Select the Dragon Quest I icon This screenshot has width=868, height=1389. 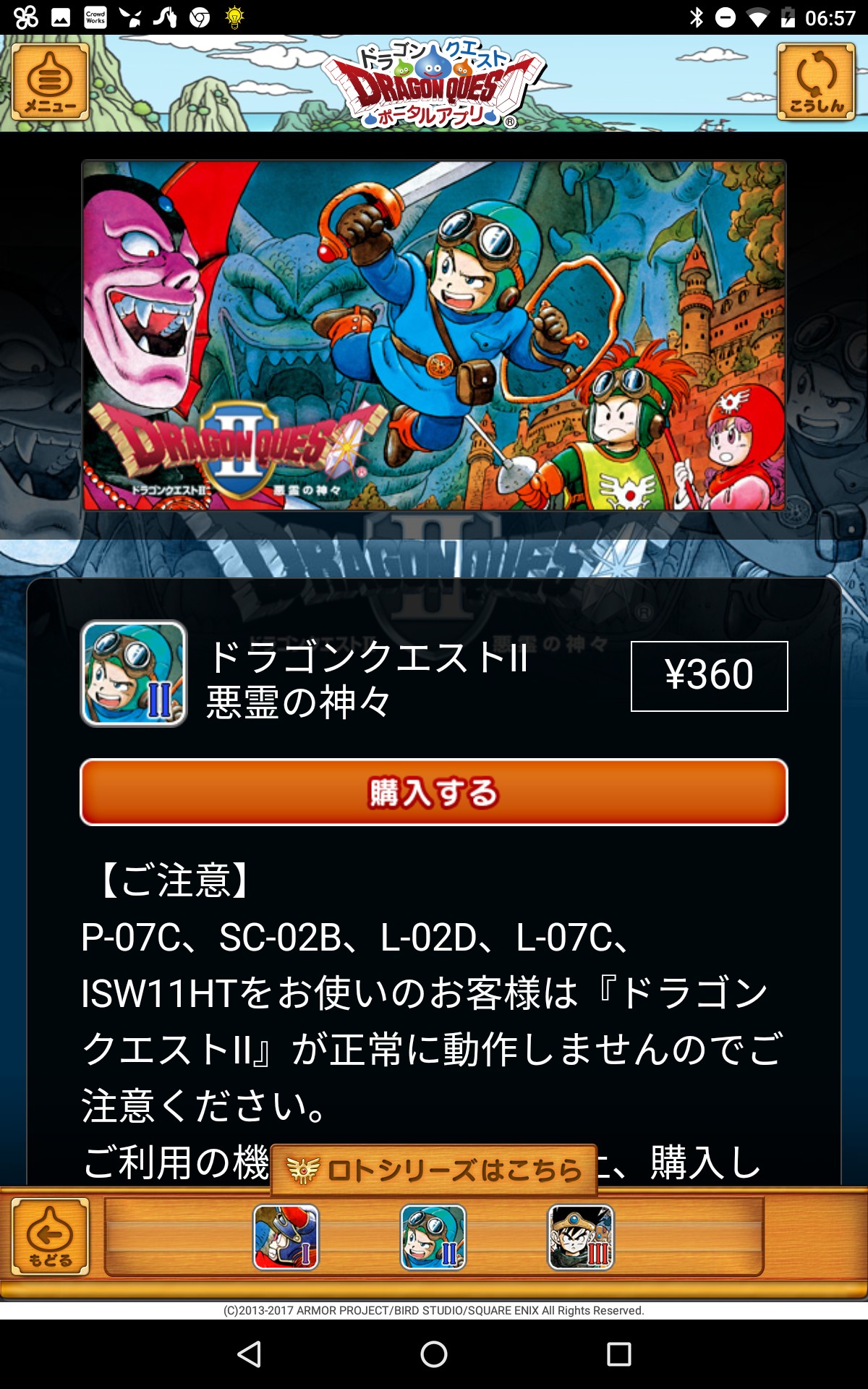[286, 1237]
